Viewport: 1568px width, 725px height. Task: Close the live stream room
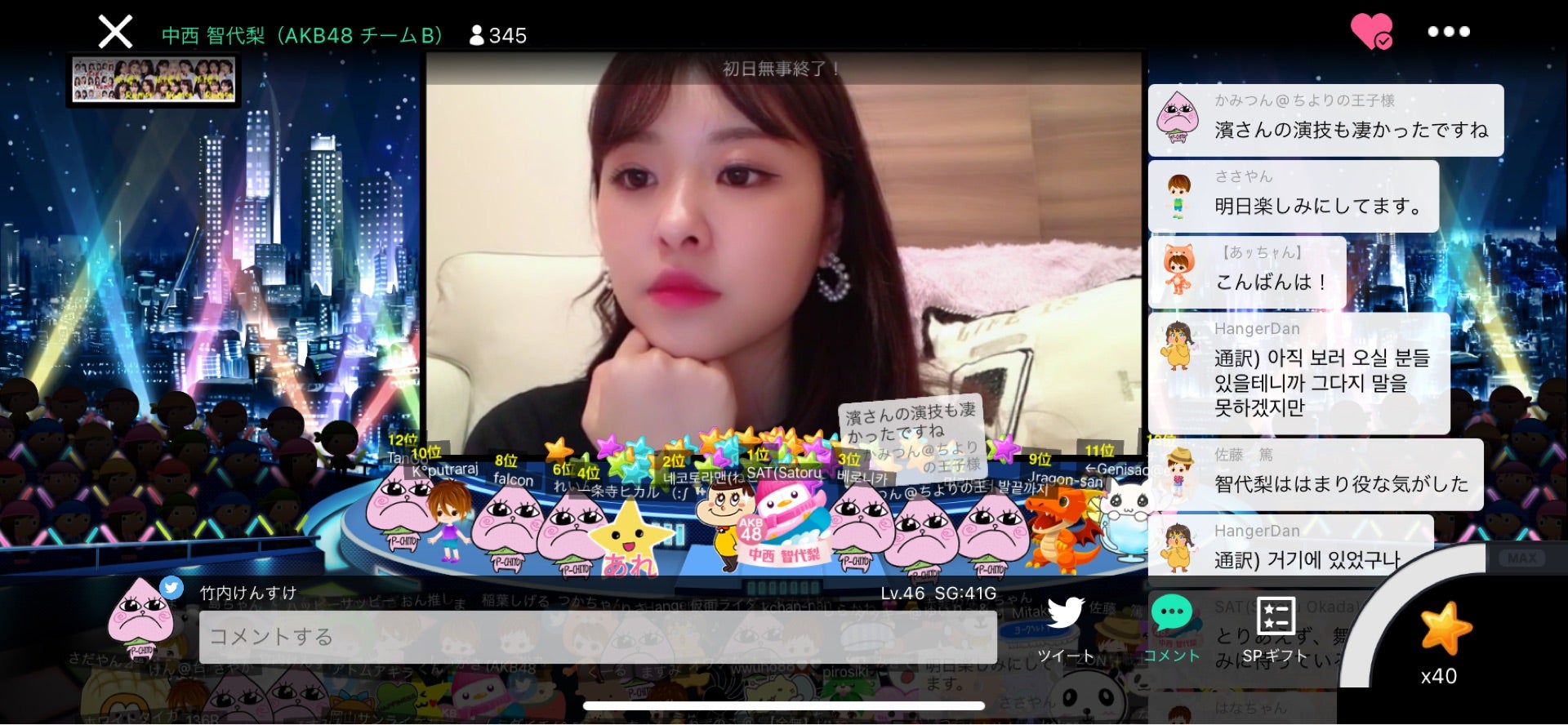(115, 33)
